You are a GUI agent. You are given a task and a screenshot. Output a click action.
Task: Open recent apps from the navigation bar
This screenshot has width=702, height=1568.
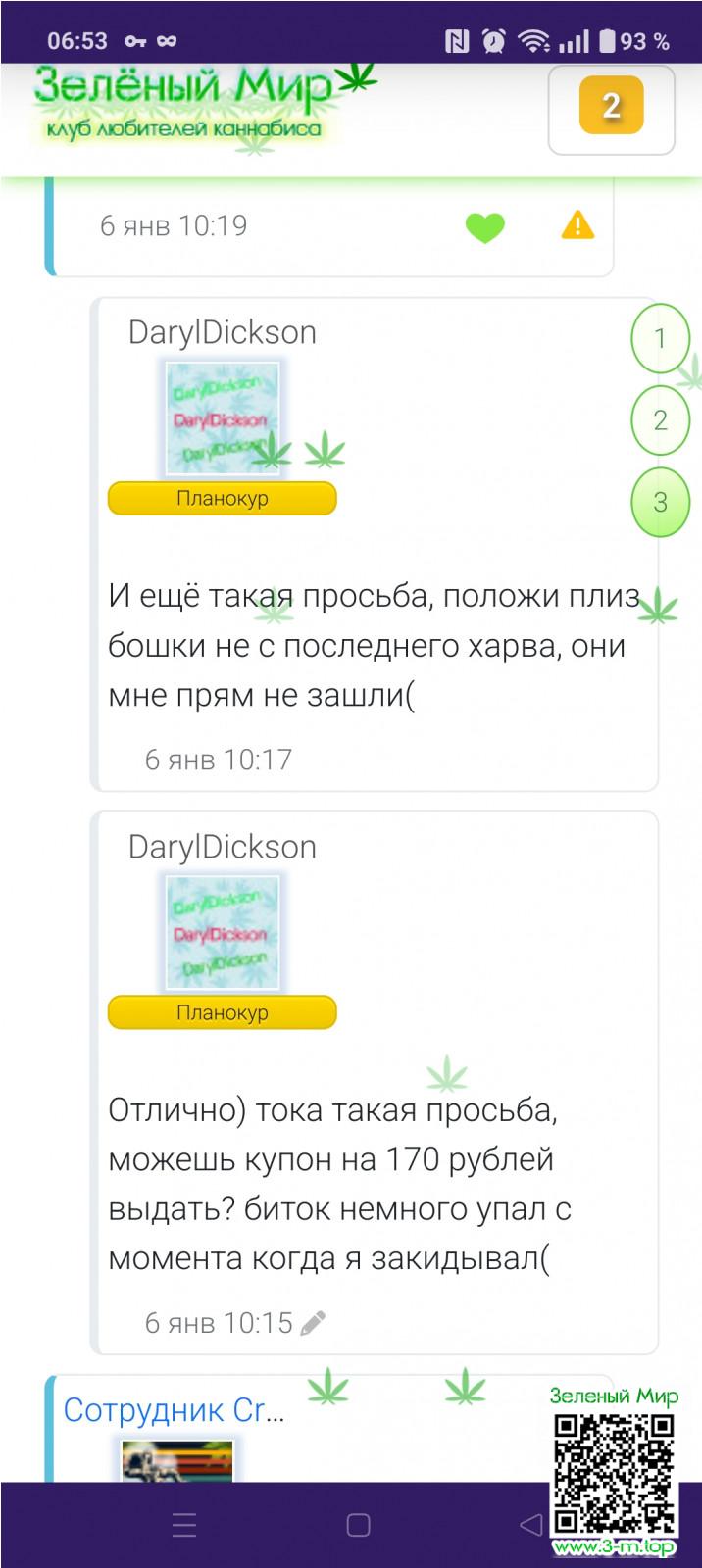click(x=184, y=1525)
